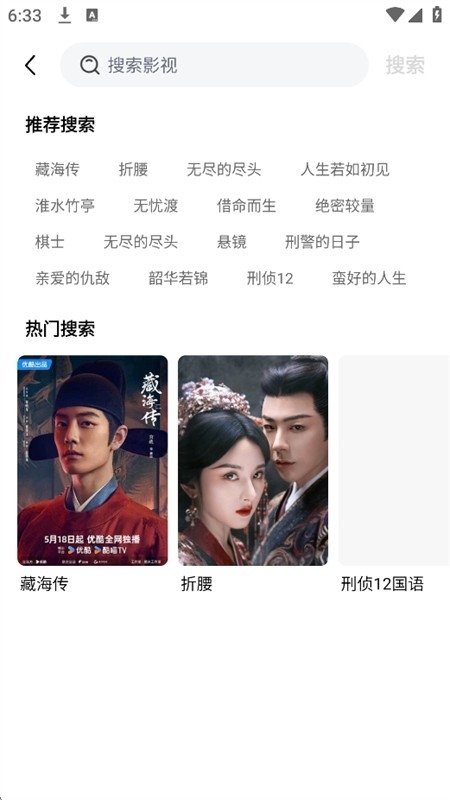Pick the 无忧渡 suggestion
Image resolution: width=450 pixels, height=800 pixels.
coord(156,206)
